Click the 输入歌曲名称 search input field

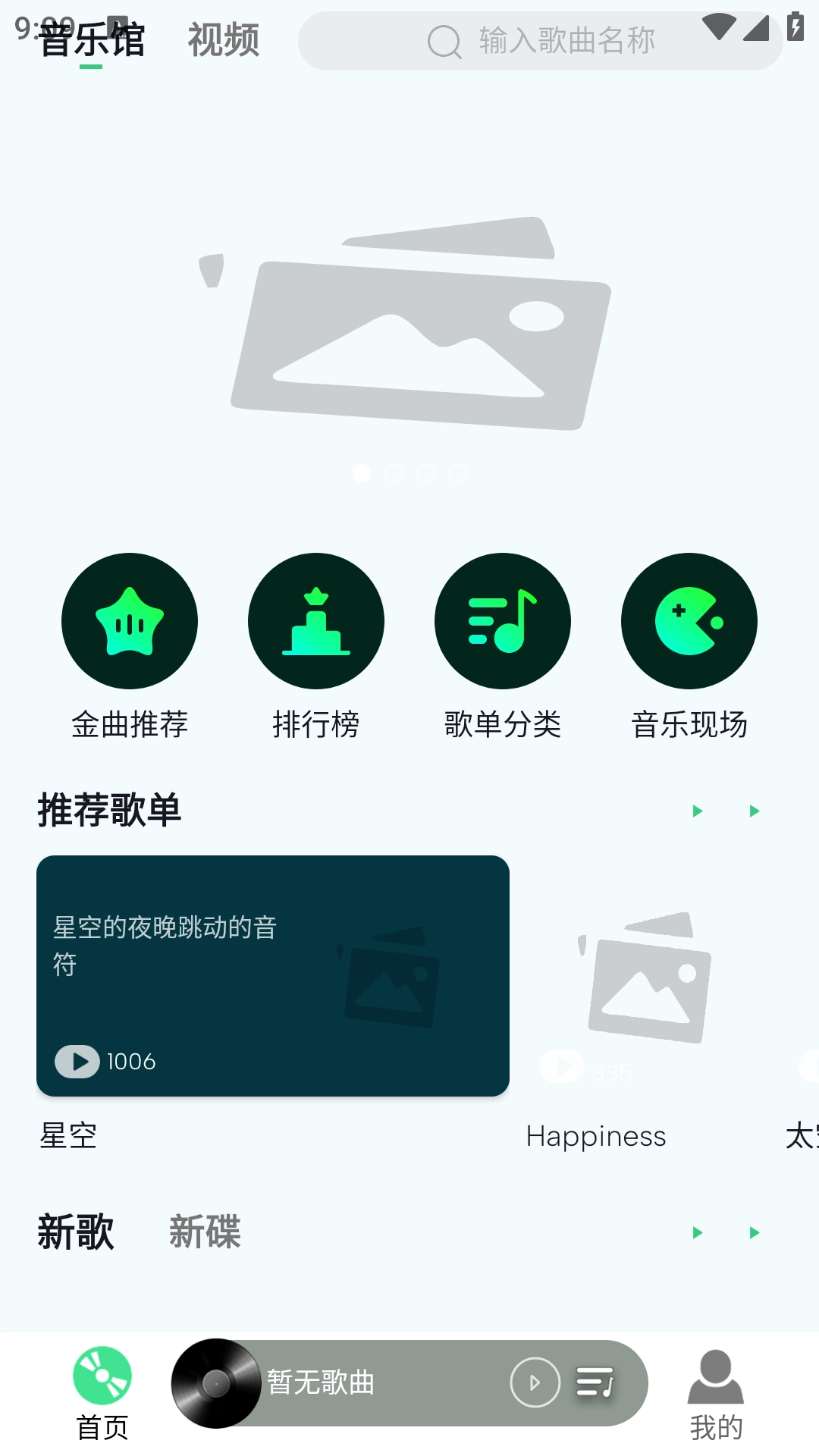pos(566,41)
